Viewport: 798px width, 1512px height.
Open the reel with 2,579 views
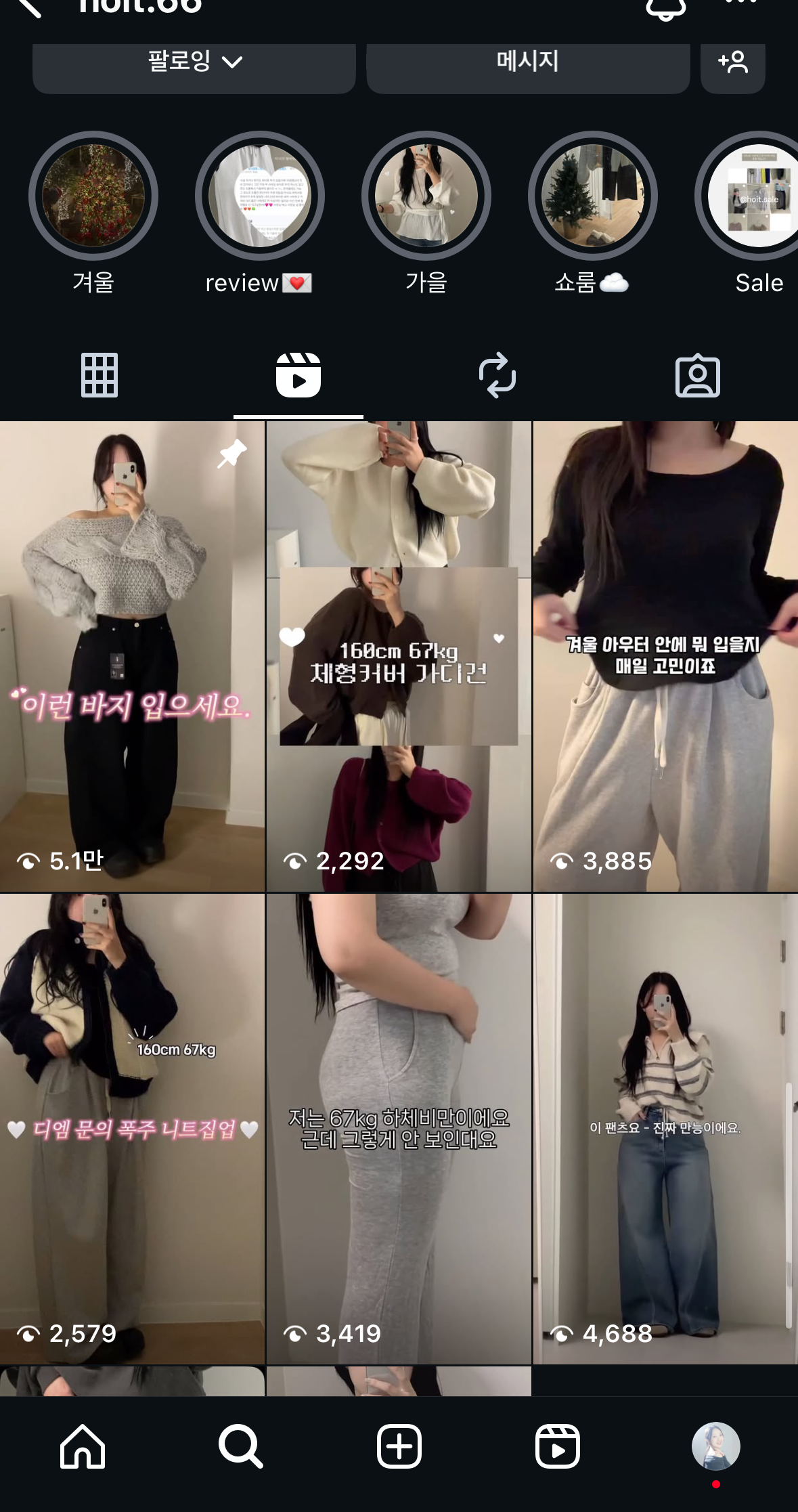[x=132, y=1128]
